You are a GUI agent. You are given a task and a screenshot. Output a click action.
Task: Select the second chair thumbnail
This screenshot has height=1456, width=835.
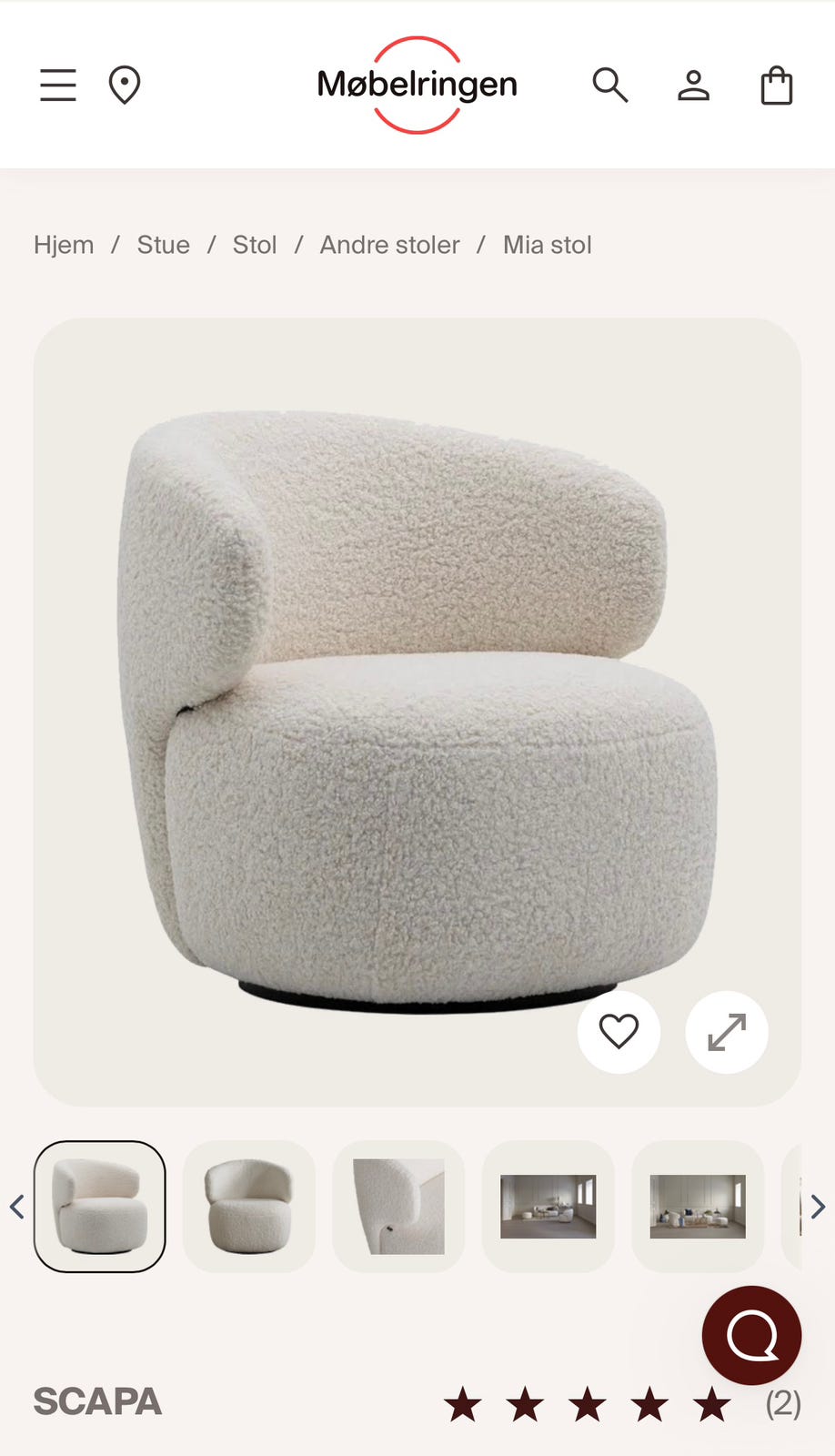[x=249, y=1207]
